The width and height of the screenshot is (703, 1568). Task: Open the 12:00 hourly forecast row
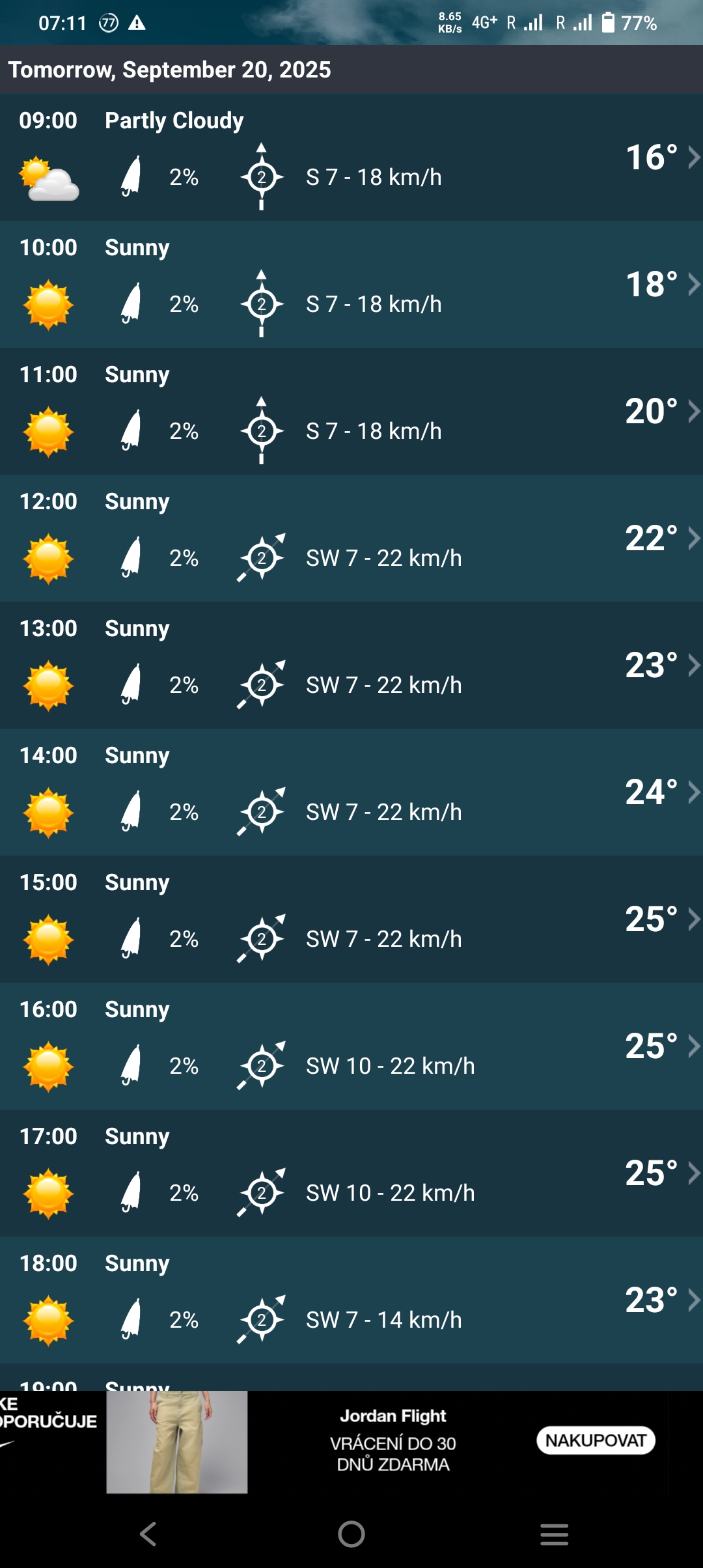coord(351,538)
